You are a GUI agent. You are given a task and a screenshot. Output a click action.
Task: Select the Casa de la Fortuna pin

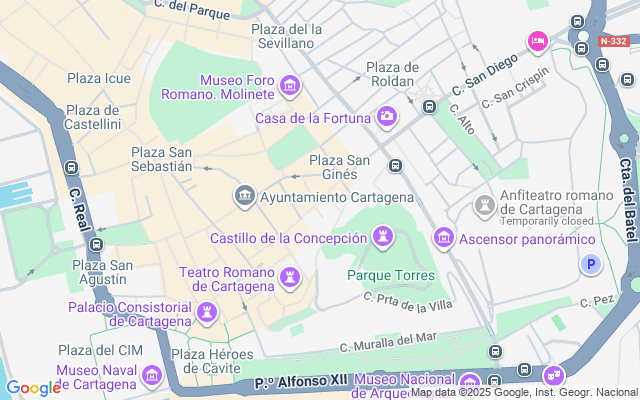coord(386,118)
